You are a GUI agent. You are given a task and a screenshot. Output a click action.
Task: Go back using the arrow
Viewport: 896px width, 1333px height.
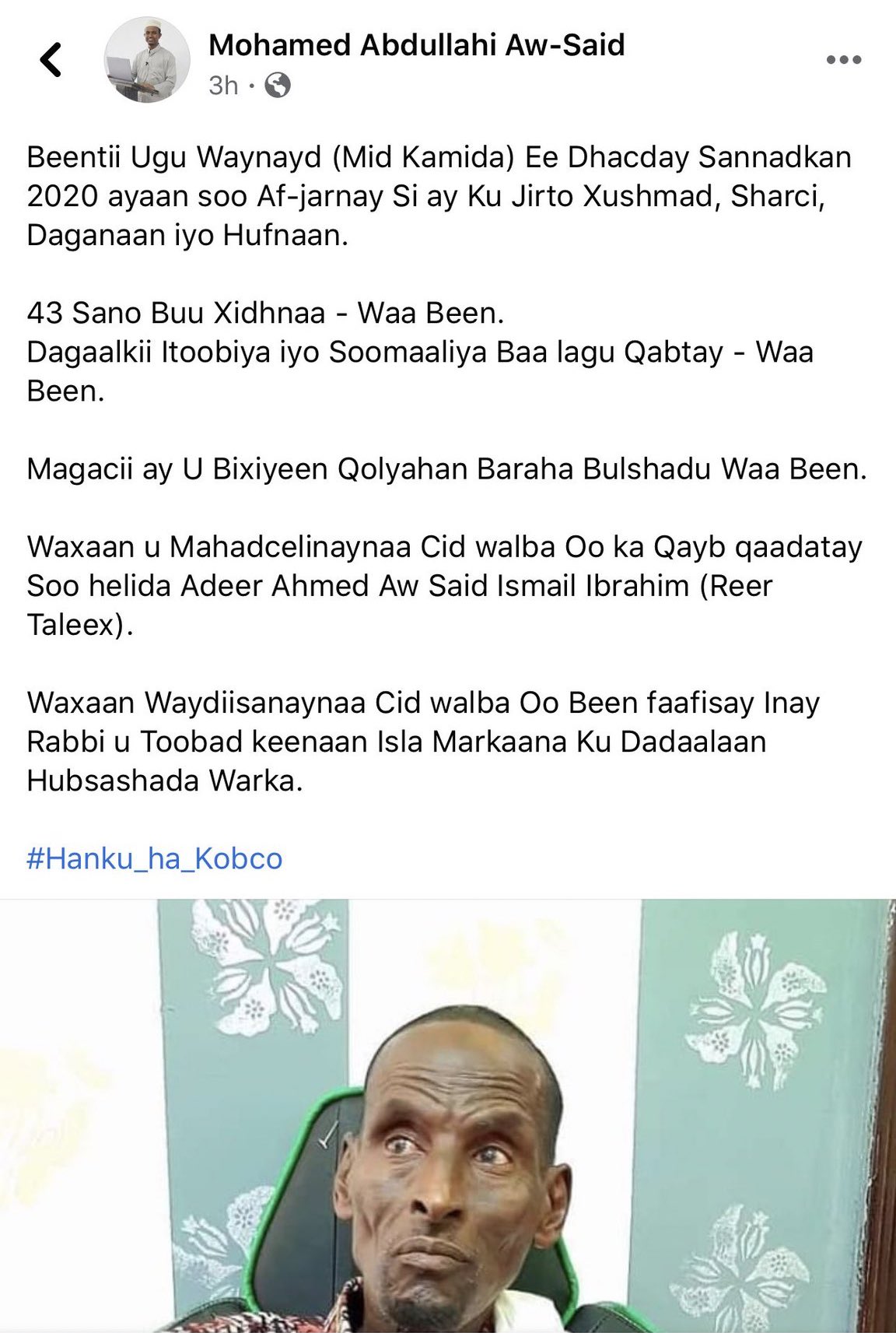[x=51, y=60]
